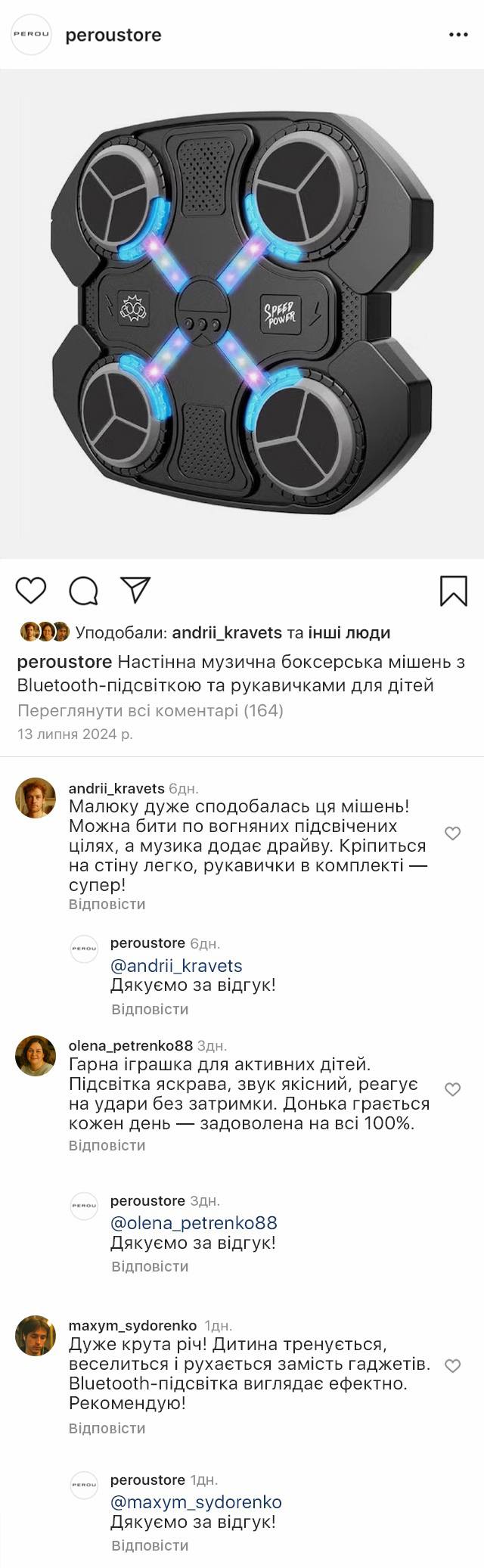
Task: Like andrii_kravets' comment
Action: 452,834
